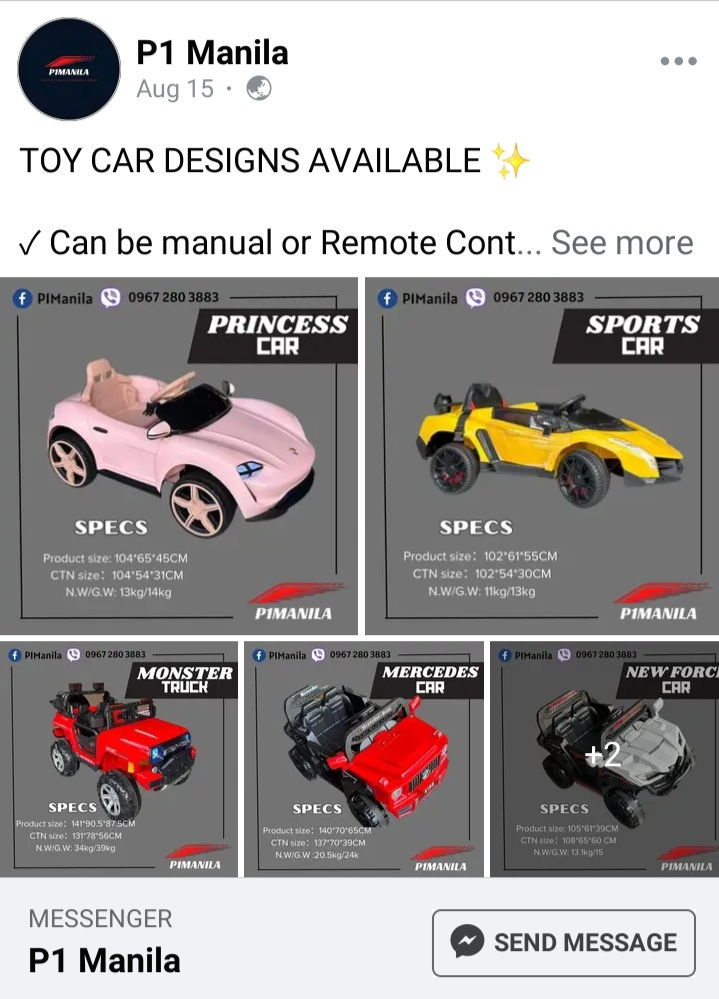Open the Princess Car photo
719x999 pixels.
click(x=180, y=456)
